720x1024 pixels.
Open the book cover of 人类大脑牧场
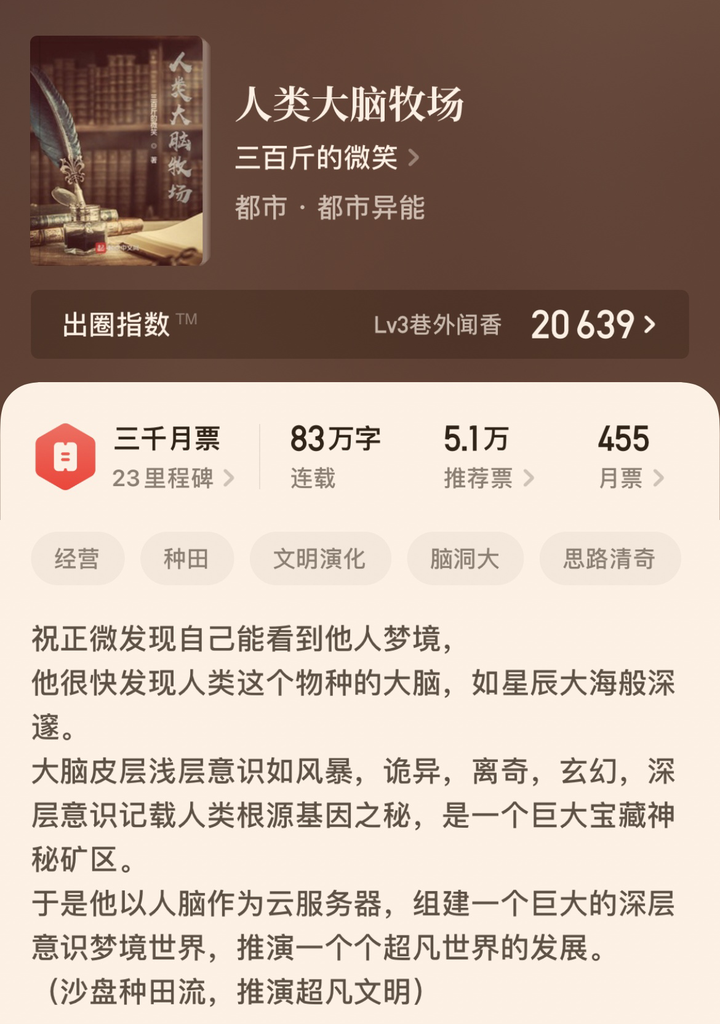(x=118, y=151)
